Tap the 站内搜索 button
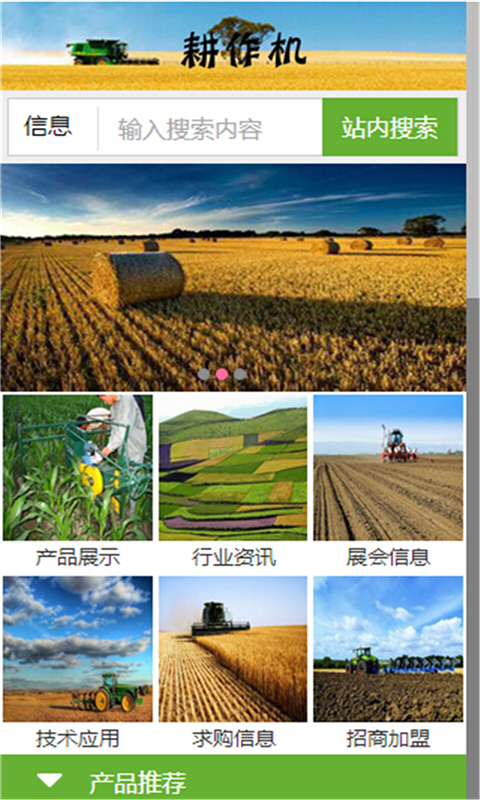The image size is (480, 800). pos(390,127)
